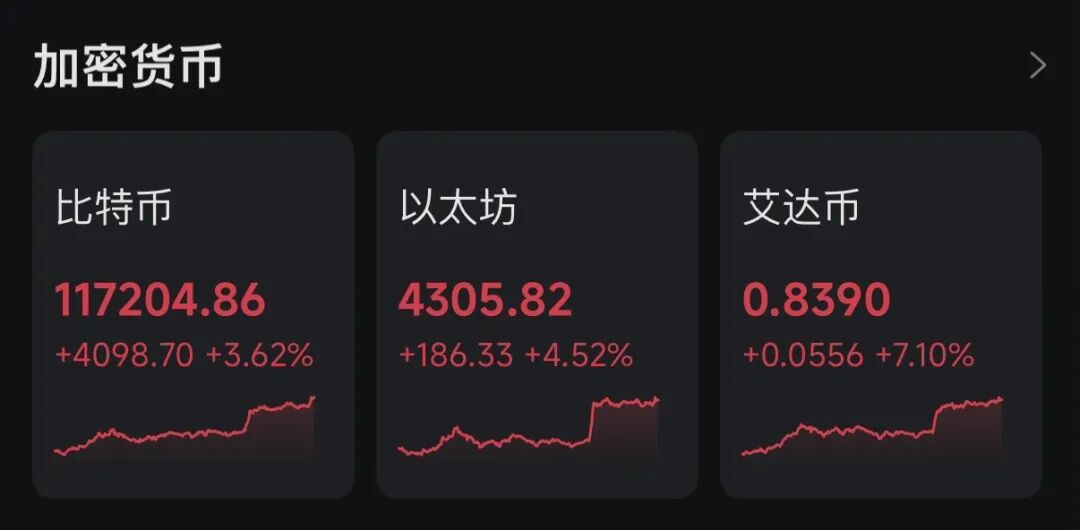This screenshot has height=530, width=1080.
Task: Open the 艾达币 price card
Action: [881, 314]
